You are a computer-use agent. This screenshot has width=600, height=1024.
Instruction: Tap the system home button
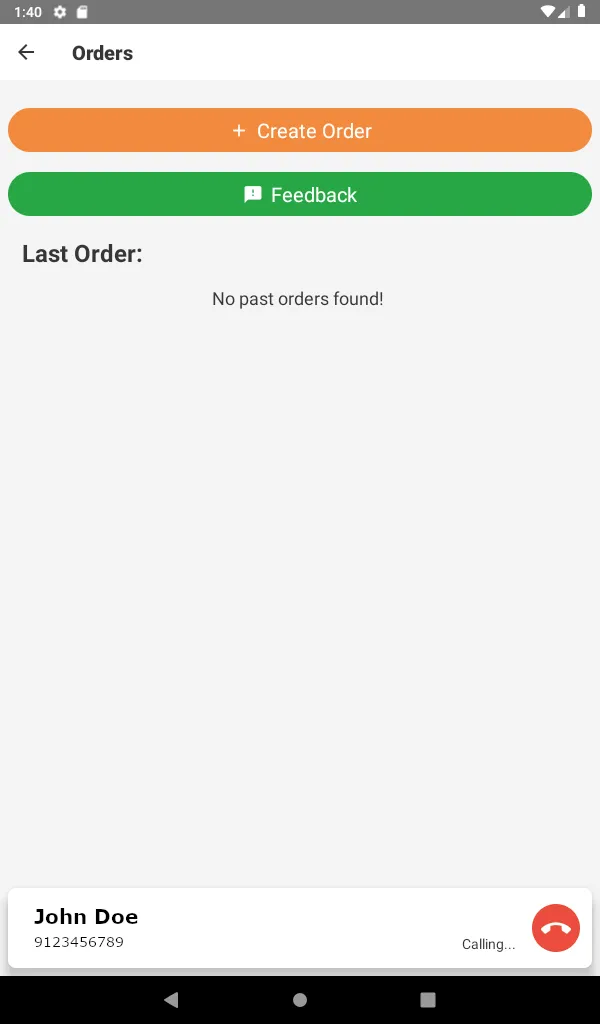click(300, 999)
